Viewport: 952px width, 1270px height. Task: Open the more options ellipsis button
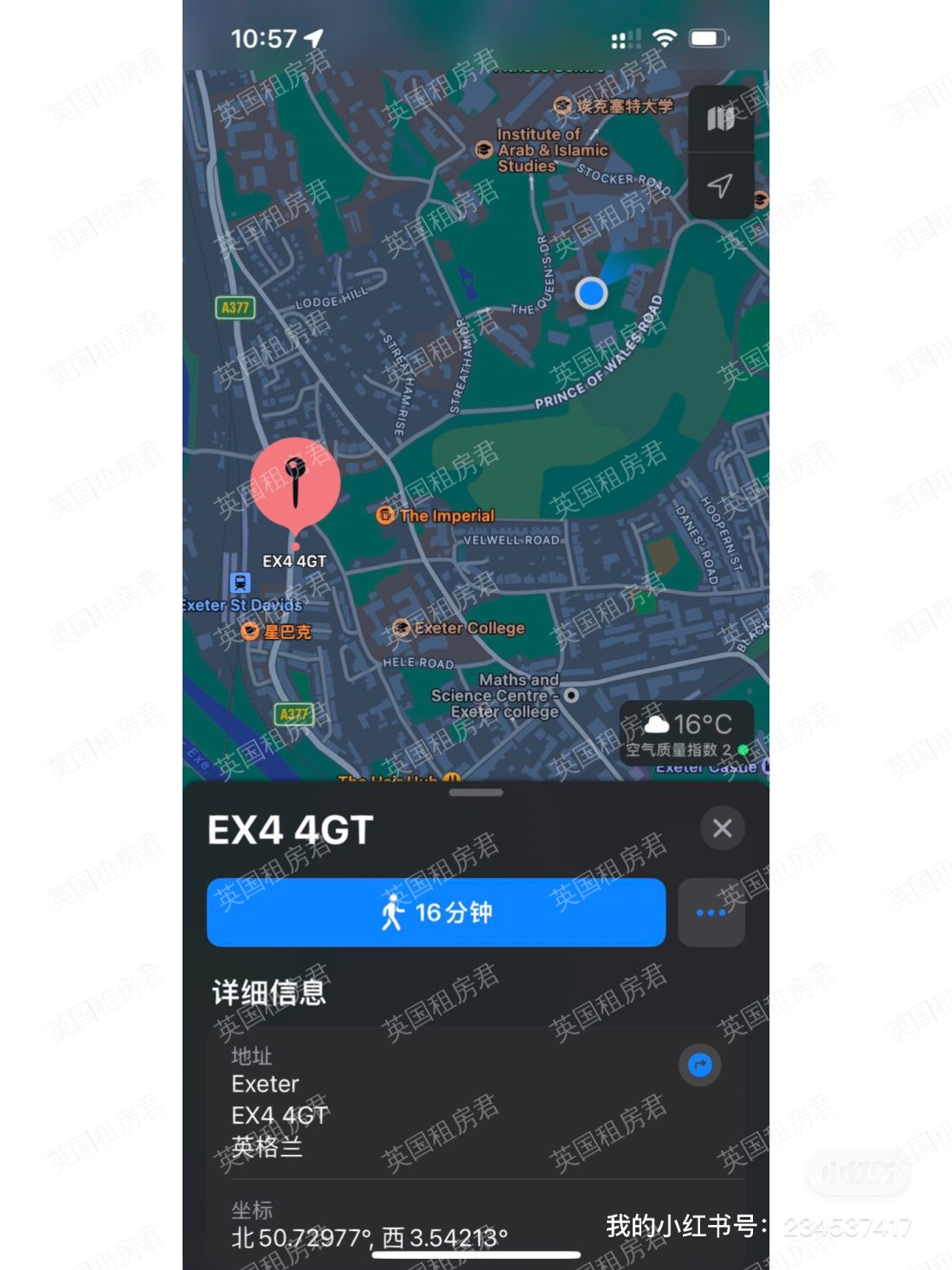point(711,912)
